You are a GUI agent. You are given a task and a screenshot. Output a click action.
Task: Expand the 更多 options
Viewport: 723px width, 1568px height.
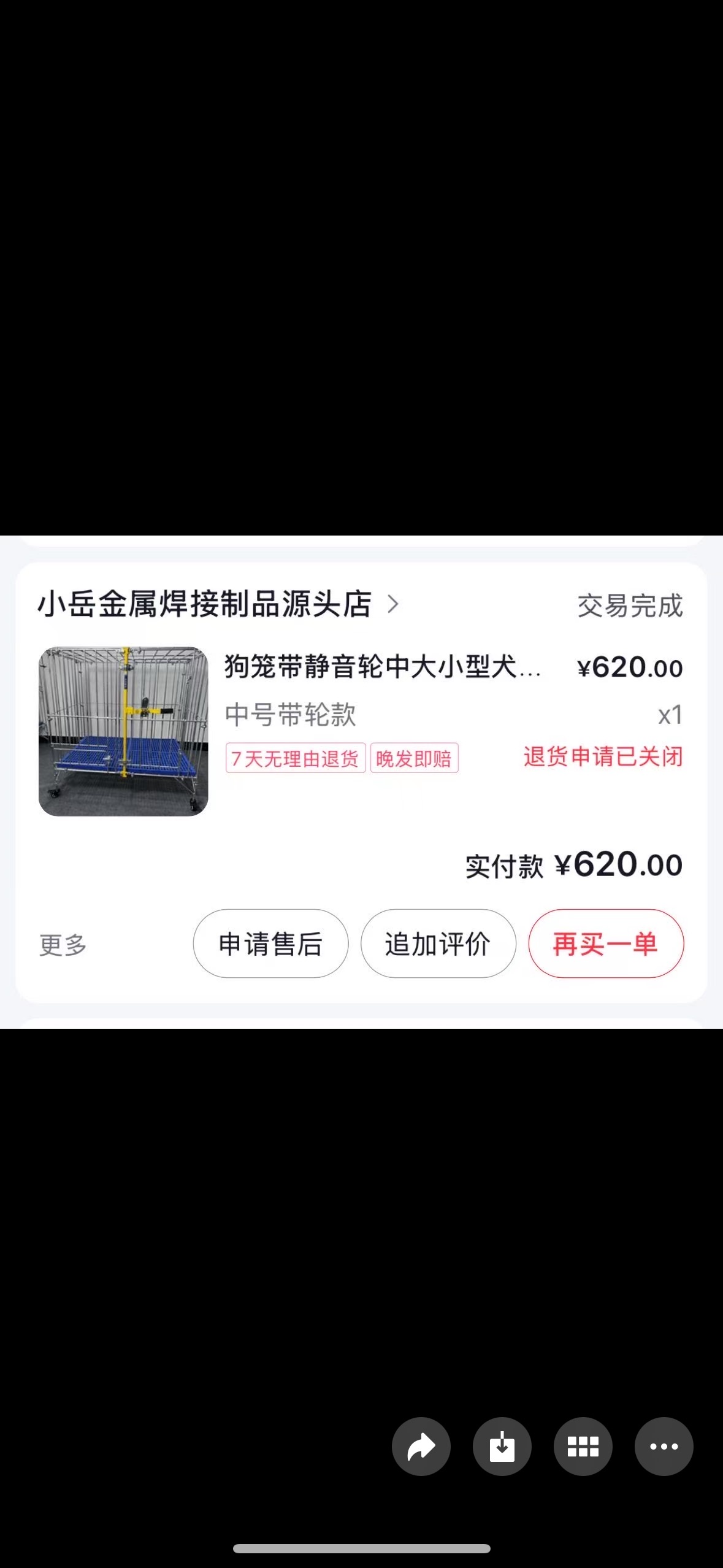point(63,945)
